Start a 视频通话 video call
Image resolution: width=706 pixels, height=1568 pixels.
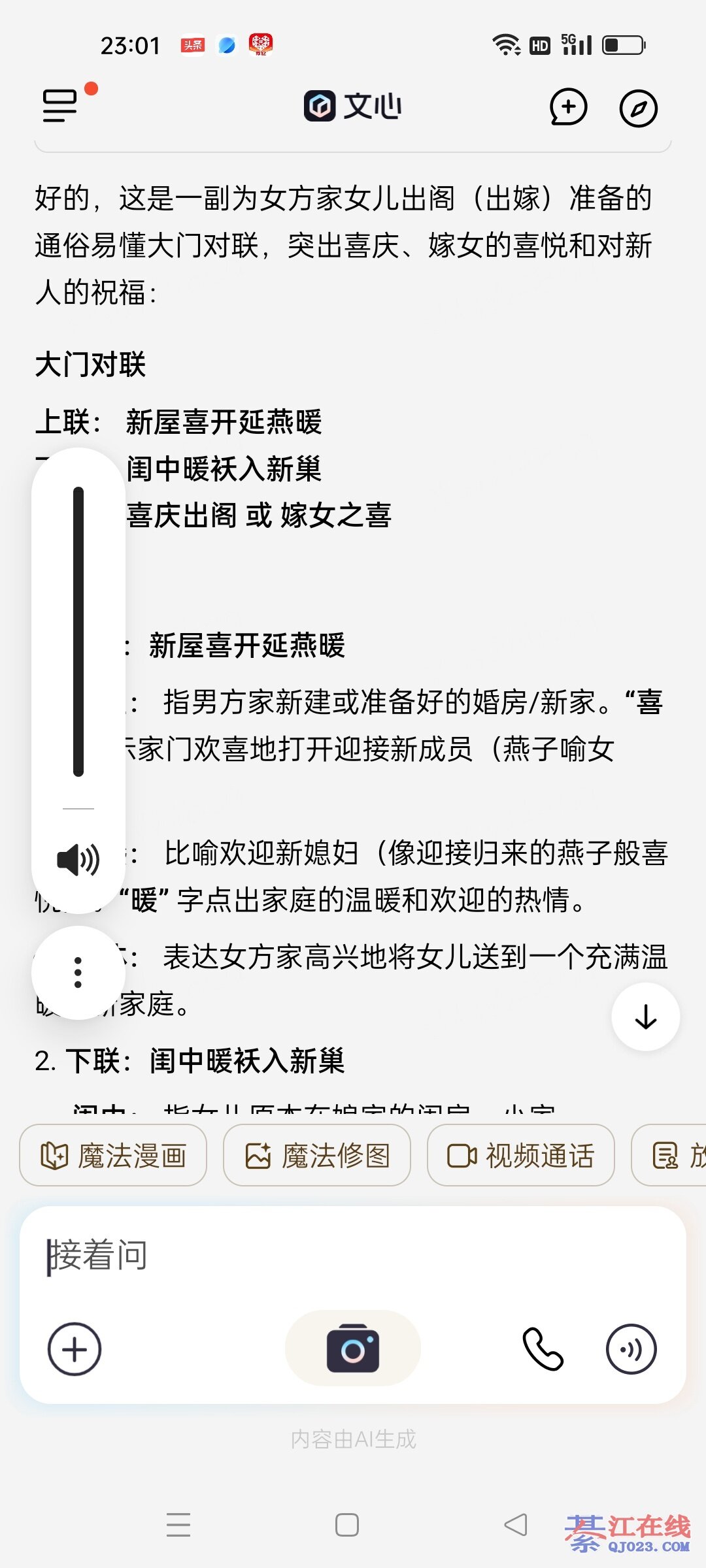521,1155
